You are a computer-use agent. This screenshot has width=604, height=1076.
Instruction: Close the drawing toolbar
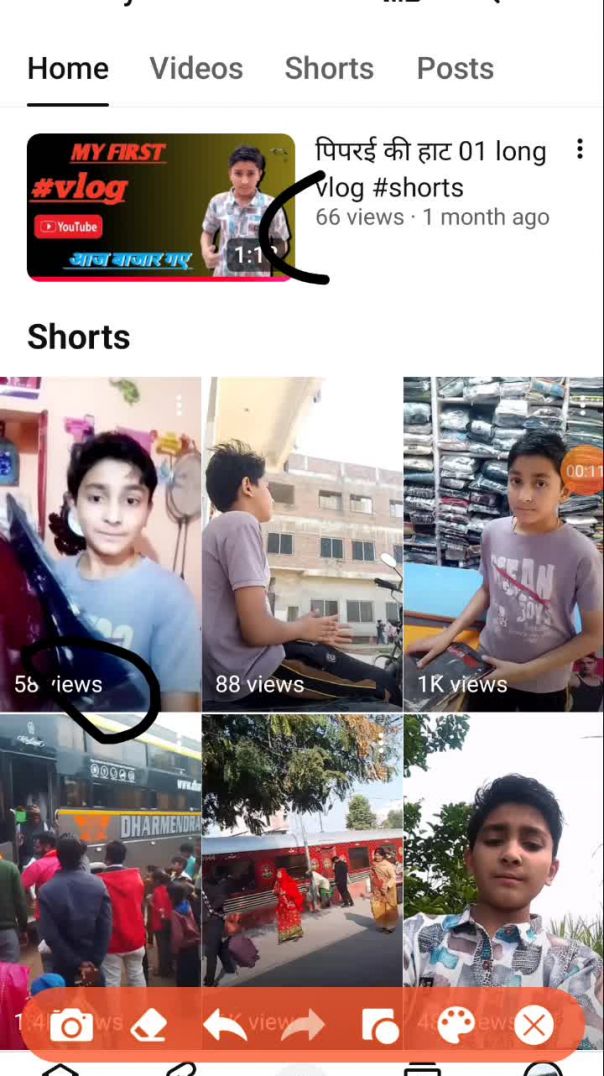(534, 1025)
